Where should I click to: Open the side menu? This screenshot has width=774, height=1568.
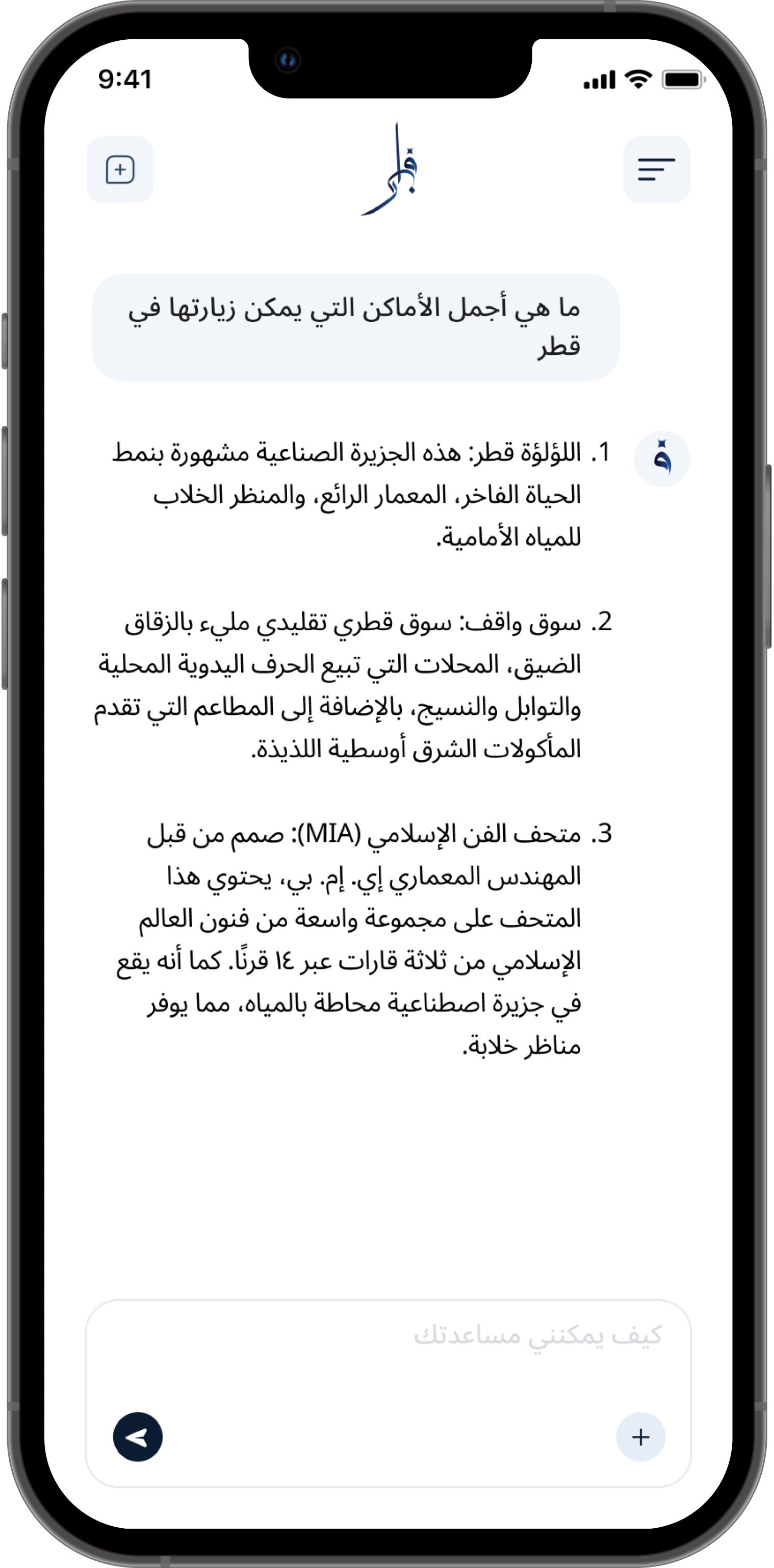click(x=656, y=170)
